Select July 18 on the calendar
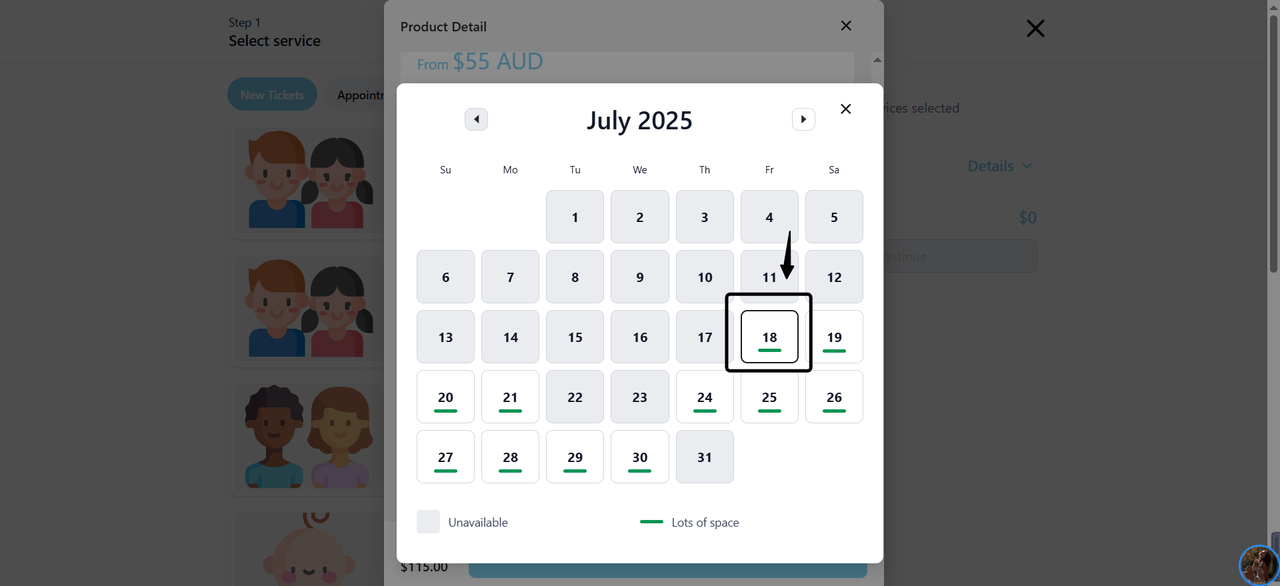Image resolution: width=1280 pixels, height=586 pixels. coord(769,337)
